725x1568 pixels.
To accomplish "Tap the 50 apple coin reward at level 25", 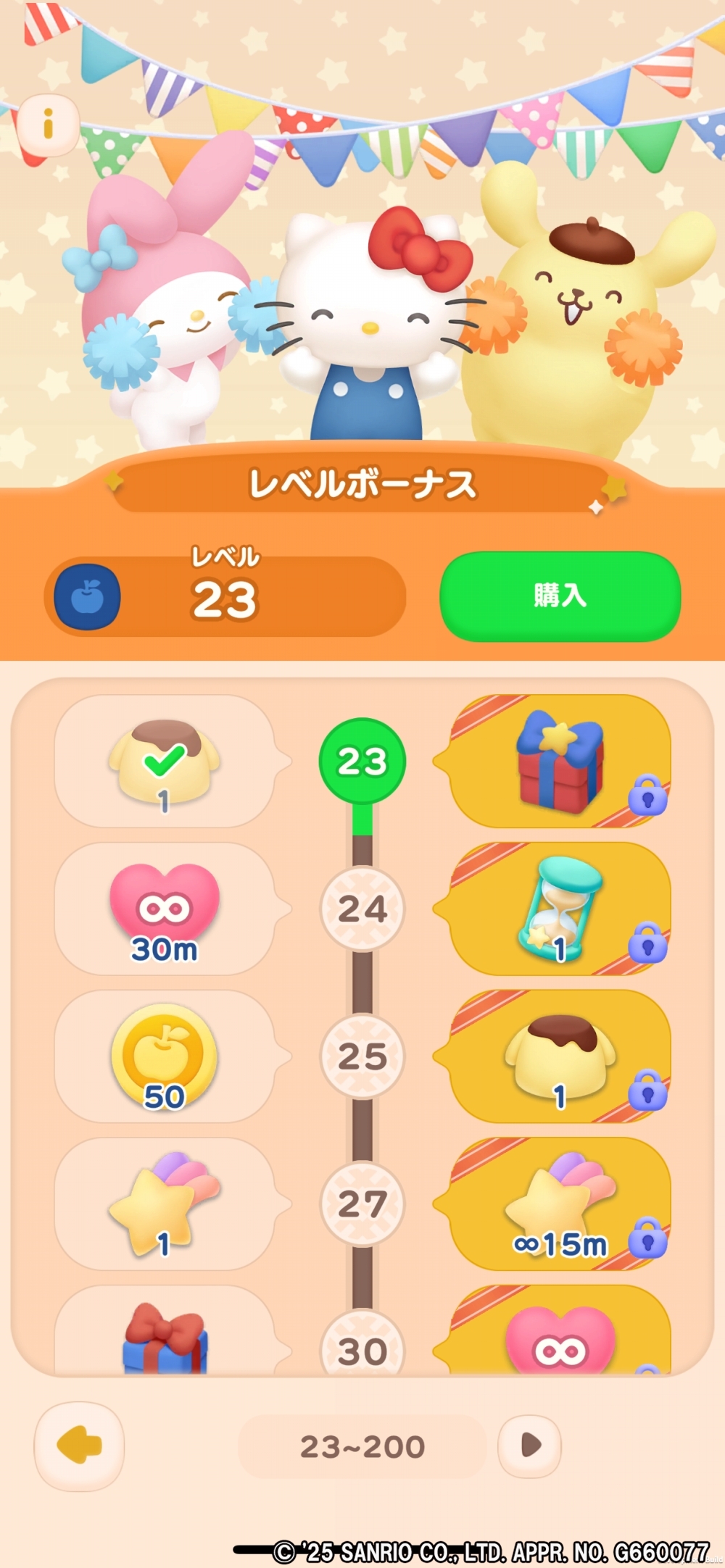I will tap(165, 1056).
